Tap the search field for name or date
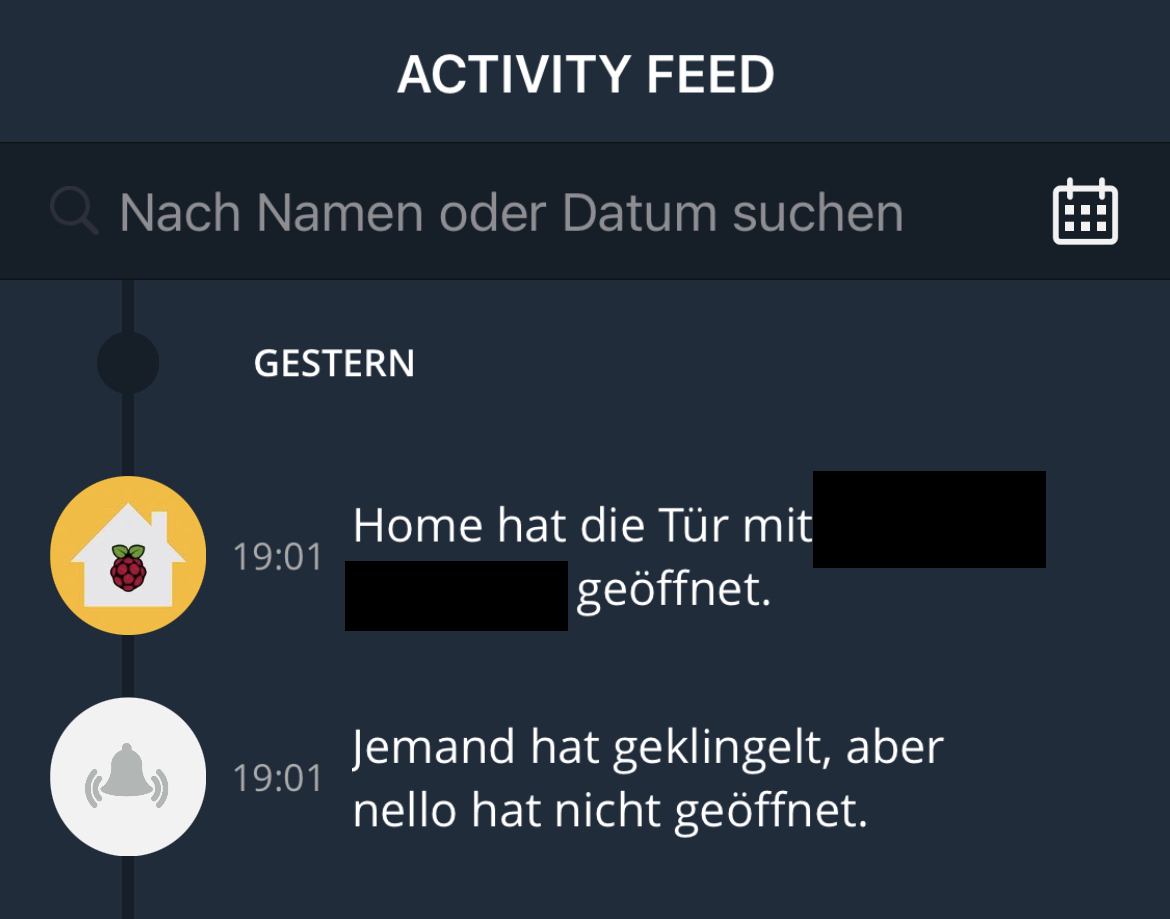The width and height of the screenshot is (1170, 919). click(x=510, y=212)
